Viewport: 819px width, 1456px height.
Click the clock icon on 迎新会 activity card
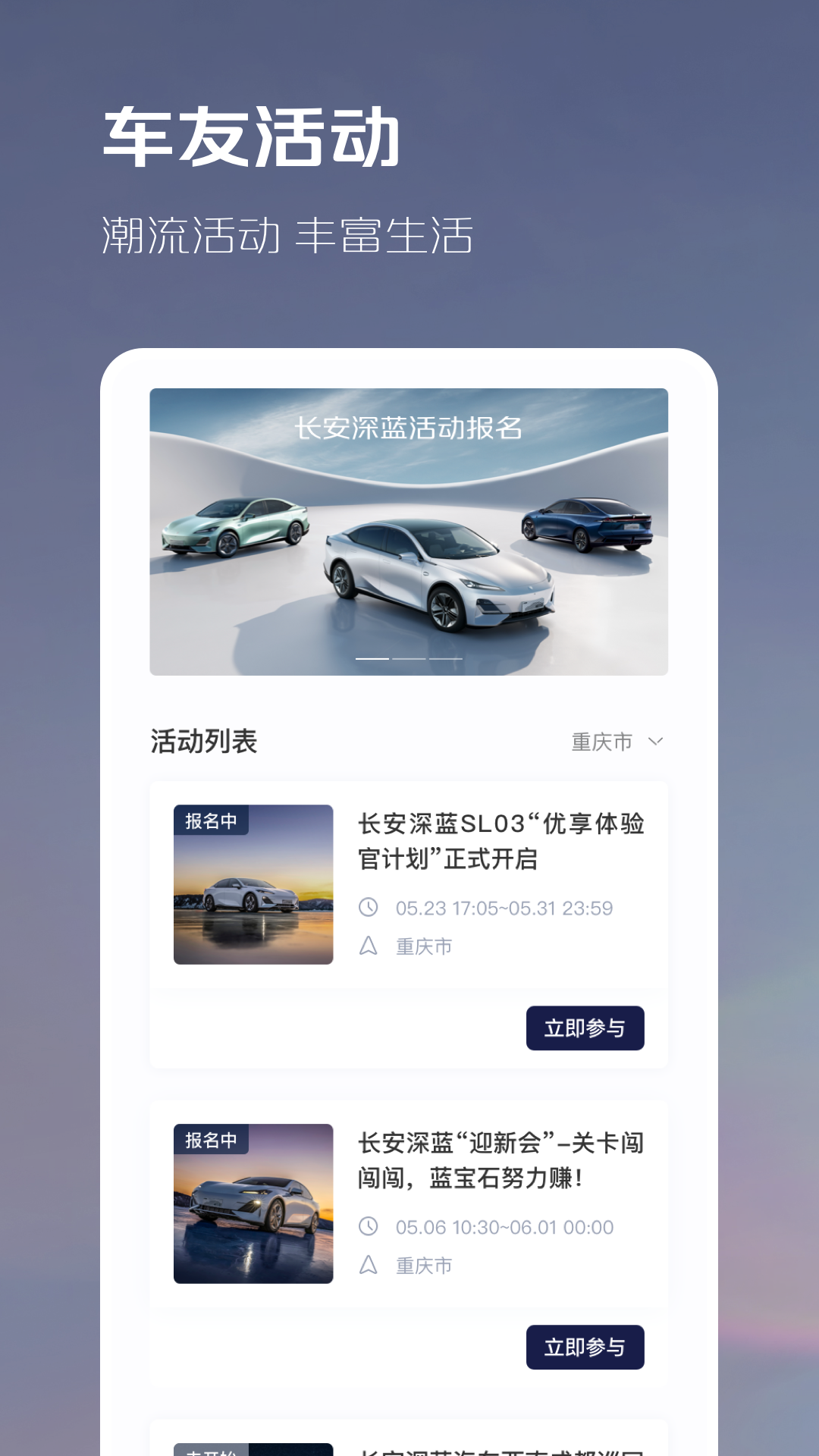pos(369,1226)
